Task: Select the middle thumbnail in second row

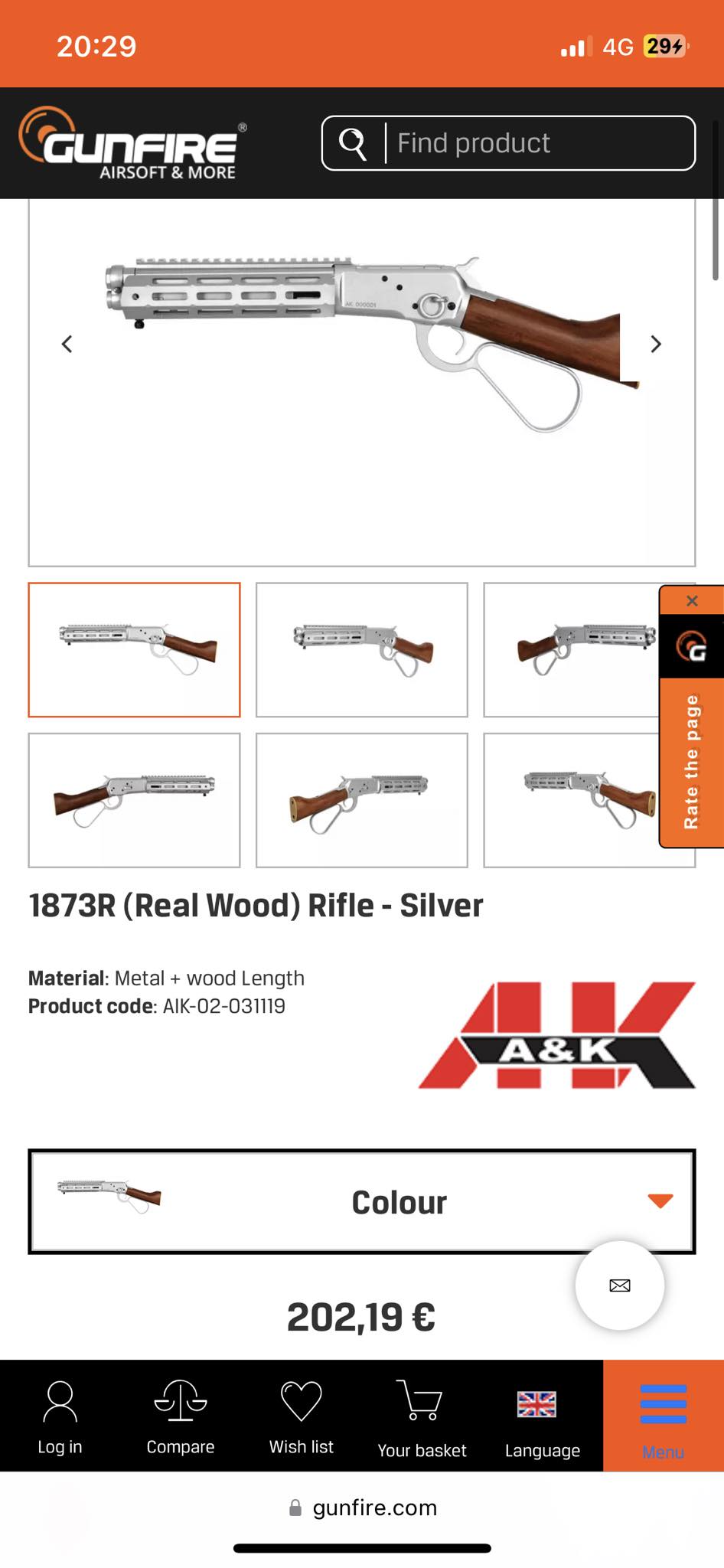Action: pos(361,800)
